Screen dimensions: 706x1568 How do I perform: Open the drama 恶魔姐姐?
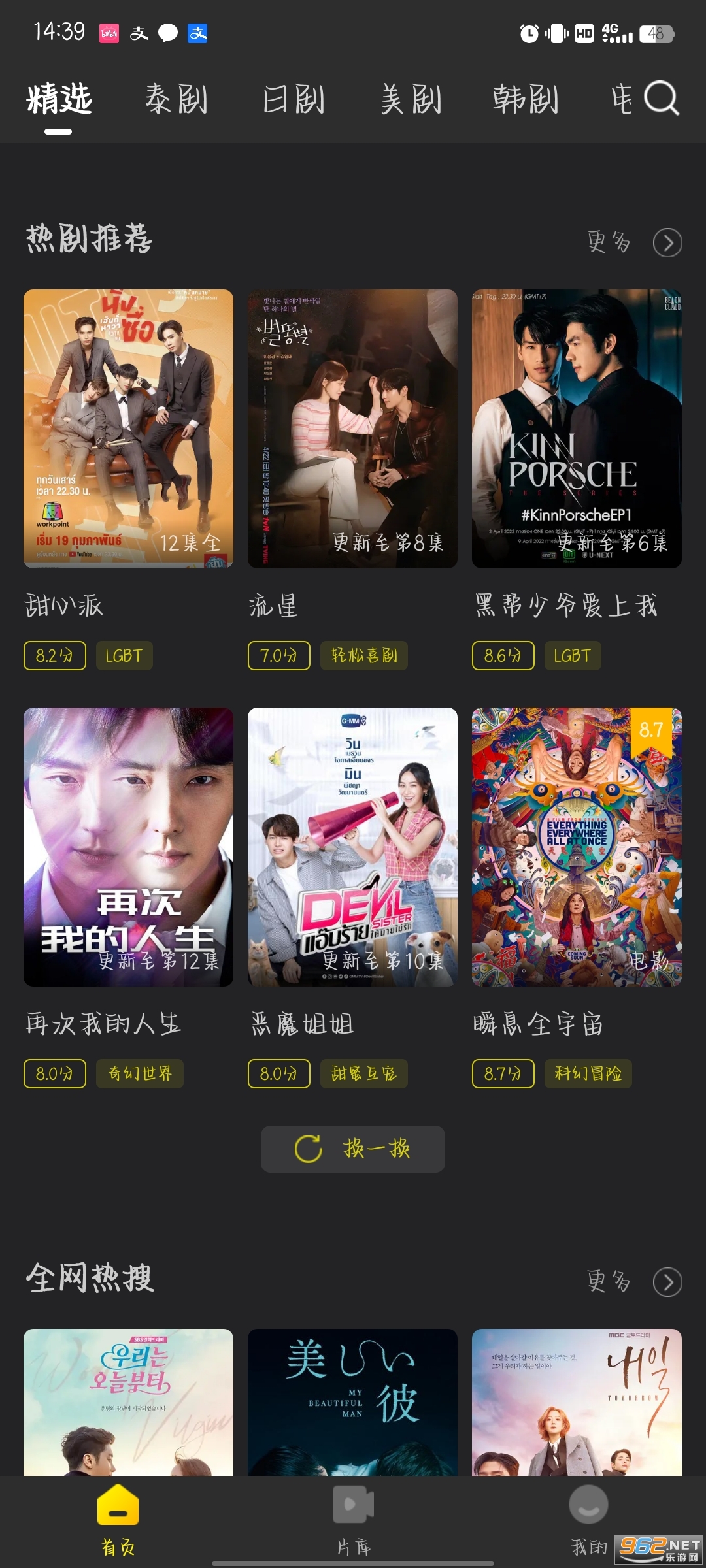point(352,847)
